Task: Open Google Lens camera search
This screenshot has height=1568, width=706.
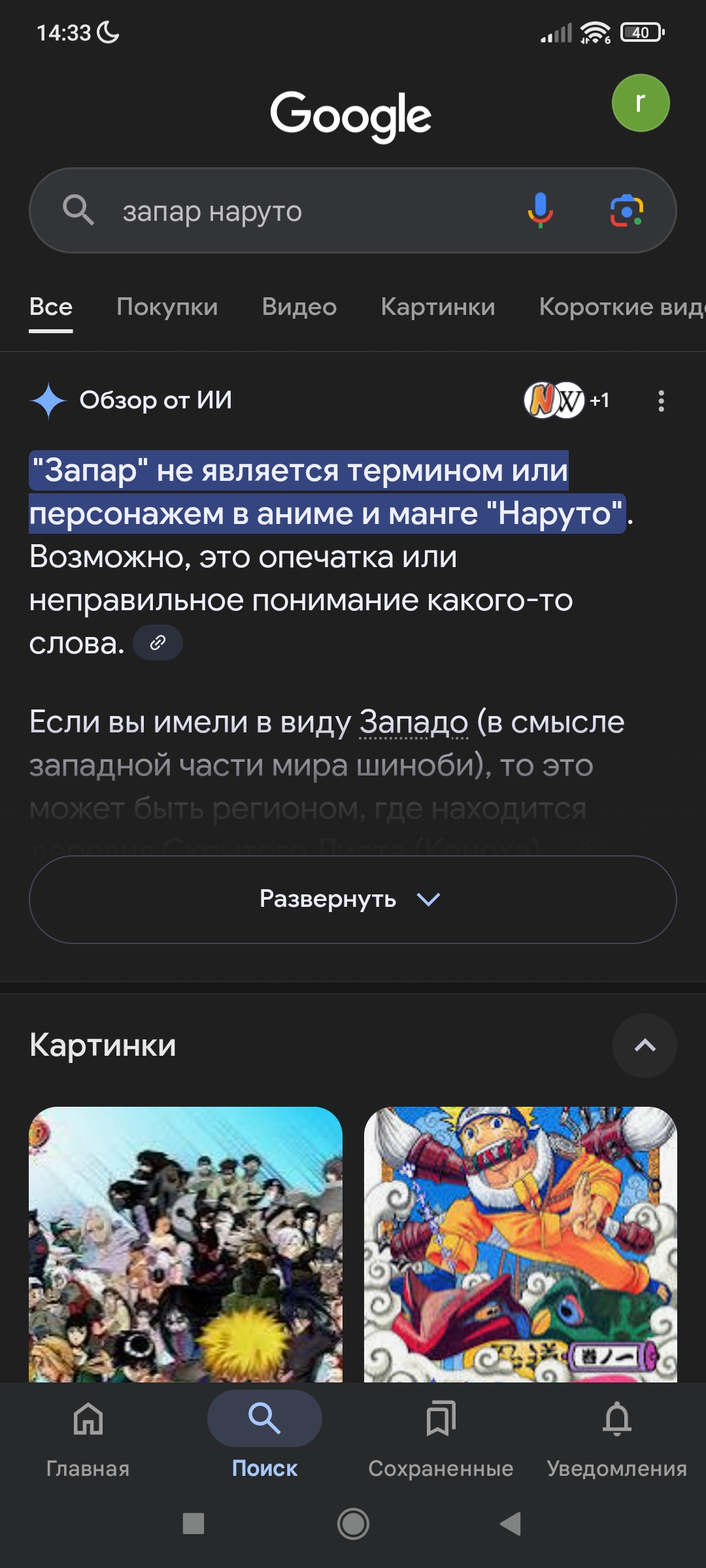Action: 626,210
